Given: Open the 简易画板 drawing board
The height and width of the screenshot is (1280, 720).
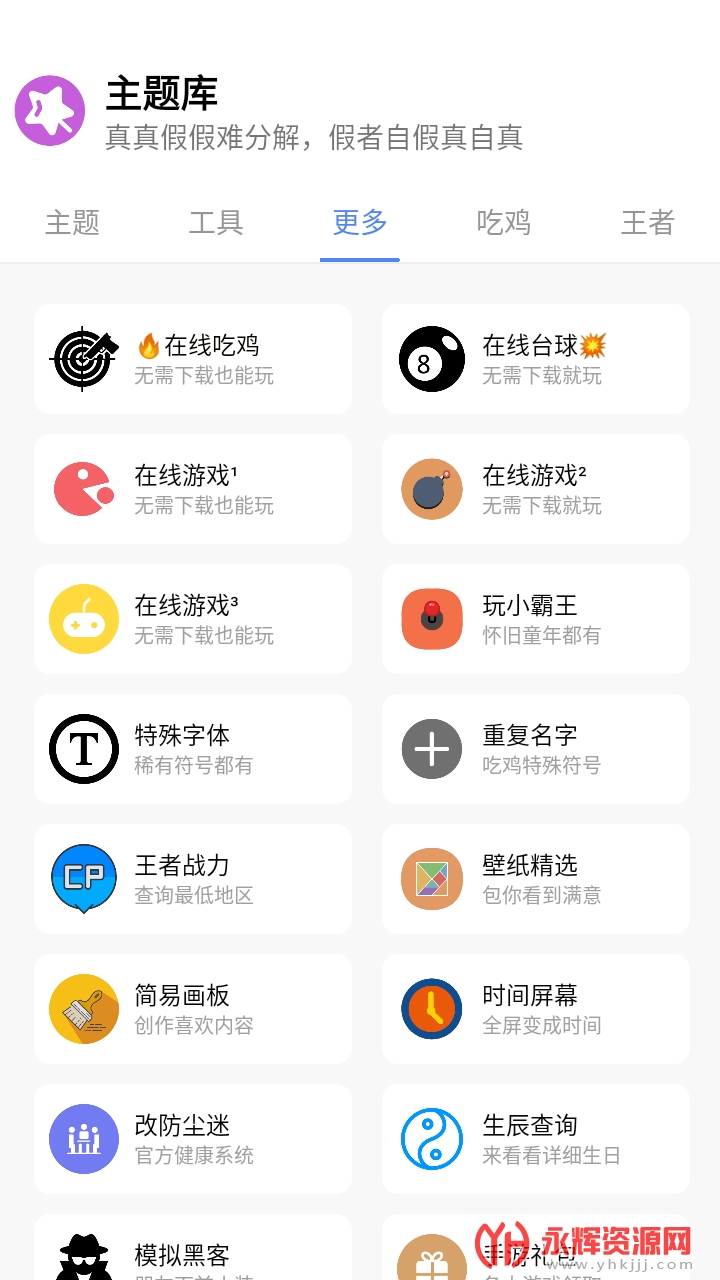Looking at the screenshot, I should pyautogui.click(x=193, y=1009).
